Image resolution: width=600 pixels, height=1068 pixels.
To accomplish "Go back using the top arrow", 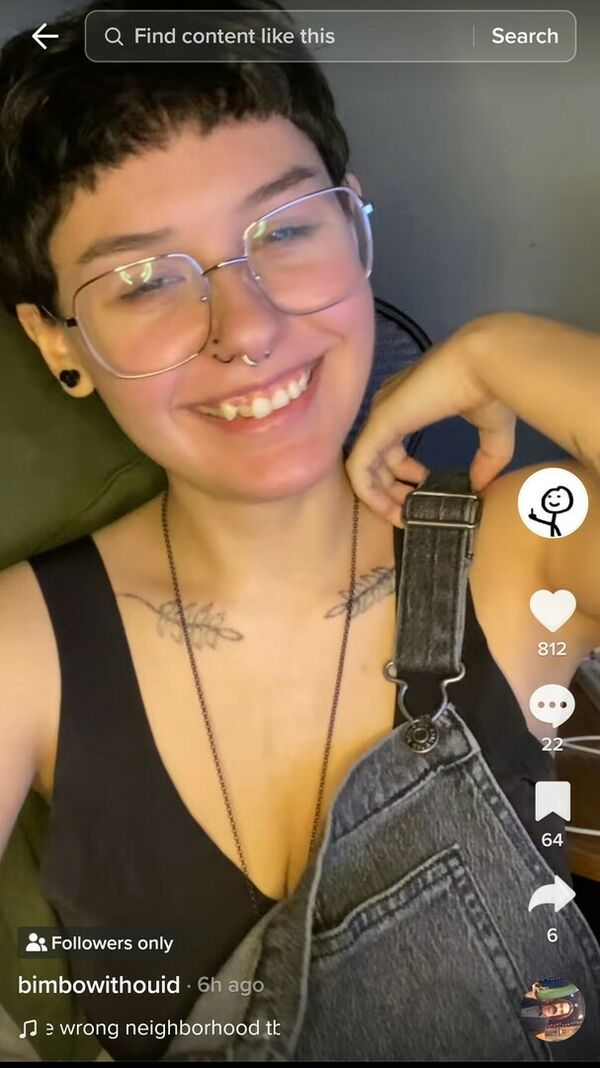I will pyautogui.click(x=45, y=37).
